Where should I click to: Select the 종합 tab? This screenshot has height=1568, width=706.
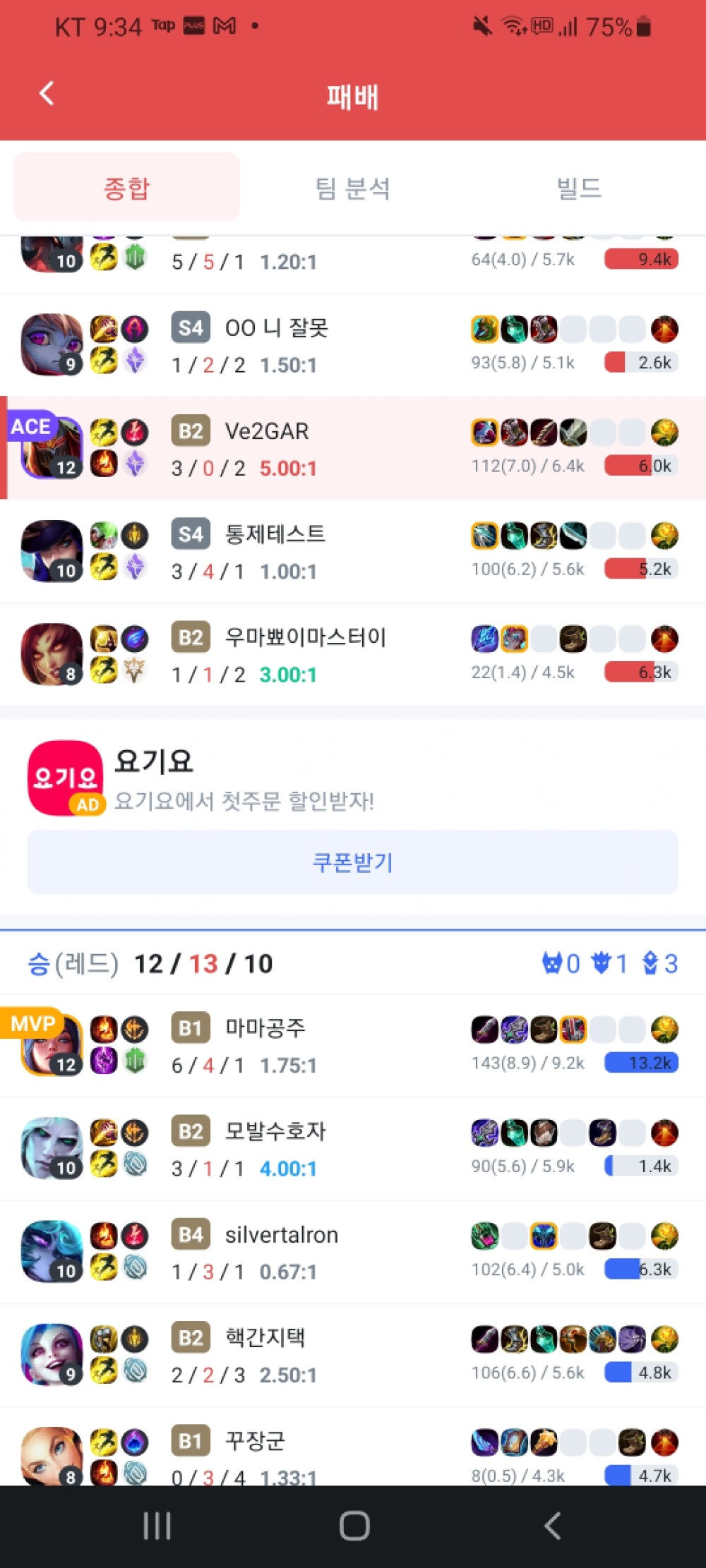coord(127,188)
